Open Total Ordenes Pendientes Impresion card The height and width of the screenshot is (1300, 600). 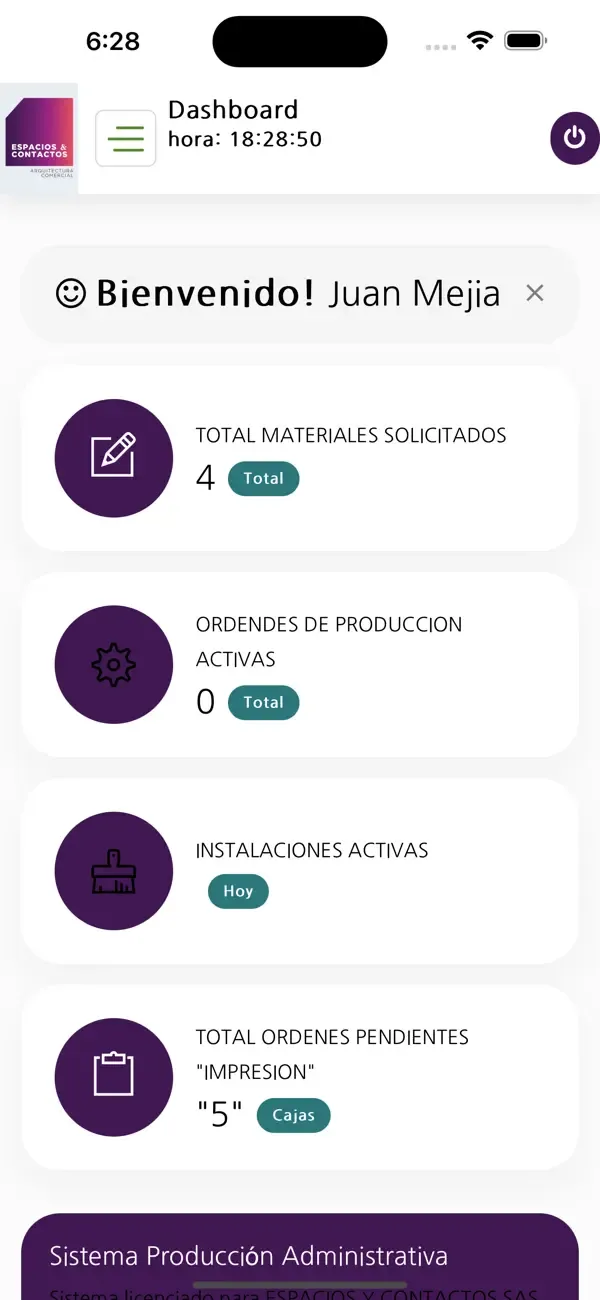tap(300, 1076)
